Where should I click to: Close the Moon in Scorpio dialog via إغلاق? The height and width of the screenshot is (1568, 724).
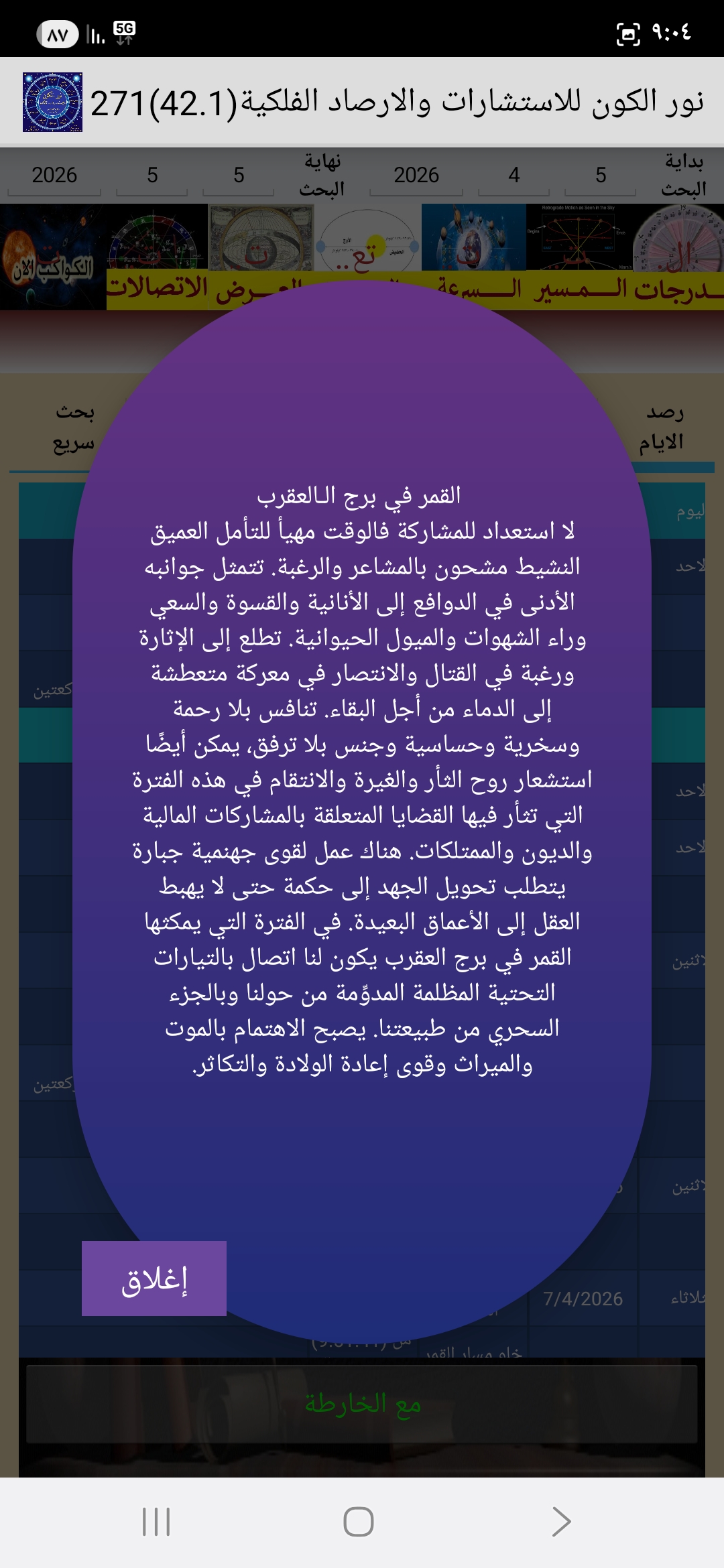(154, 1279)
